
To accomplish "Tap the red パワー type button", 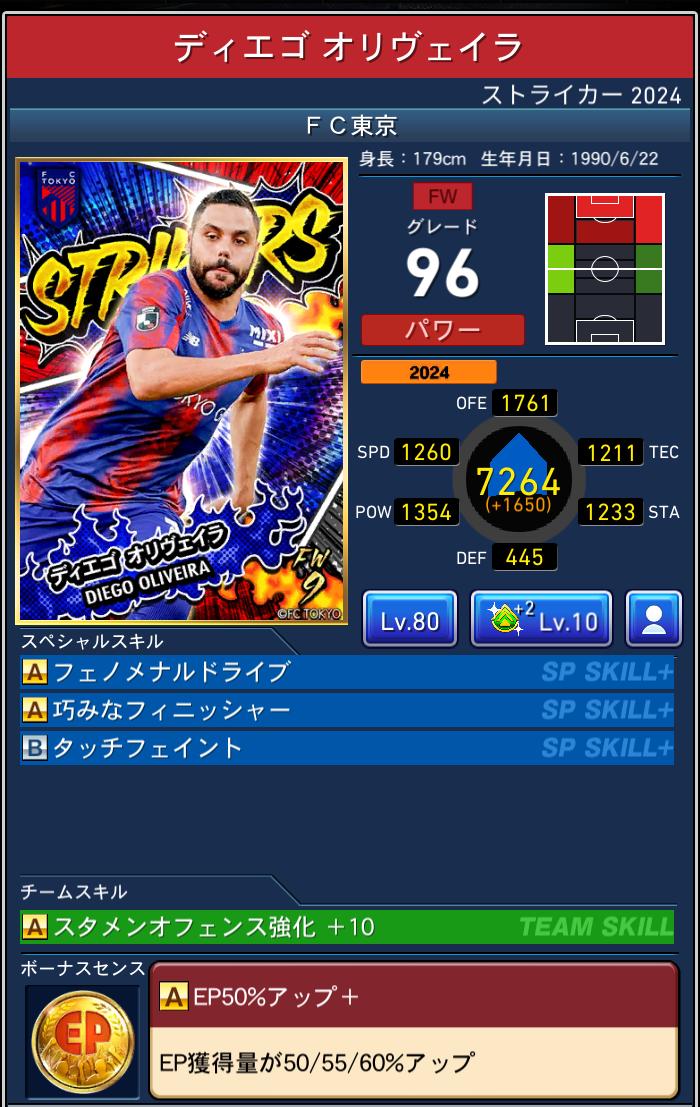I will pyautogui.click(x=442, y=329).
